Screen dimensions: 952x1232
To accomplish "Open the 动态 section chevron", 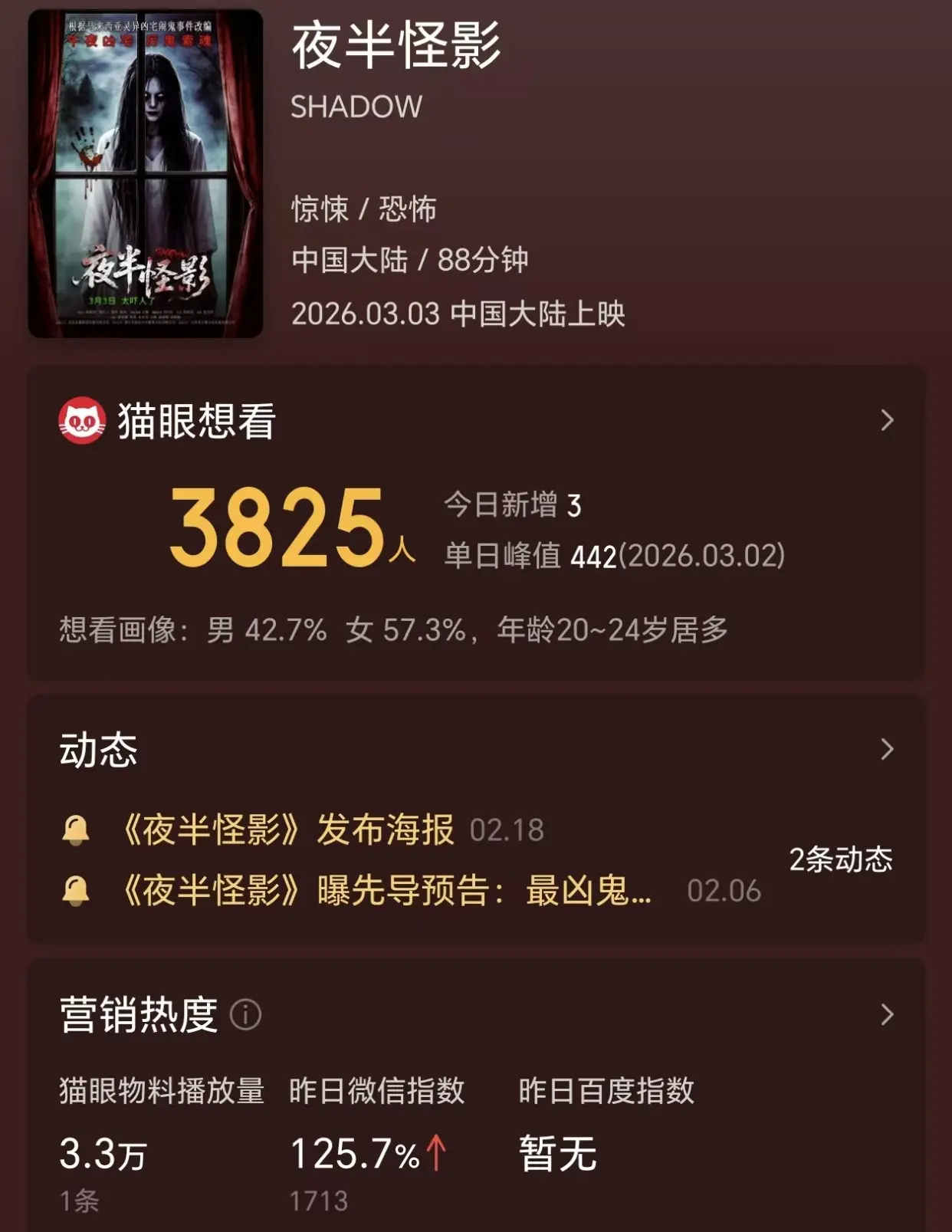I will tap(887, 749).
